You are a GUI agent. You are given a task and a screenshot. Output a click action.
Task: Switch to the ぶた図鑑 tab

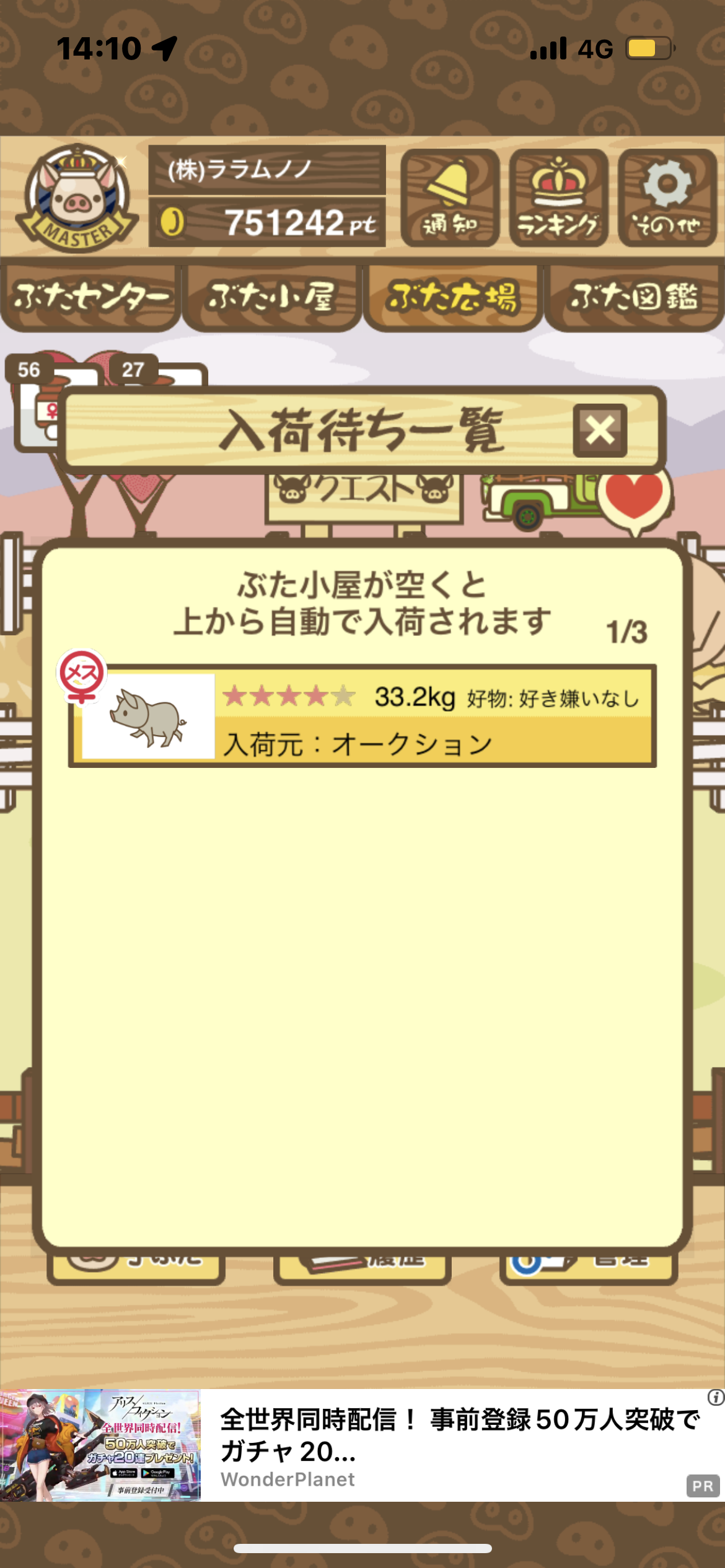pyautogui.click(x=634, y=298)
